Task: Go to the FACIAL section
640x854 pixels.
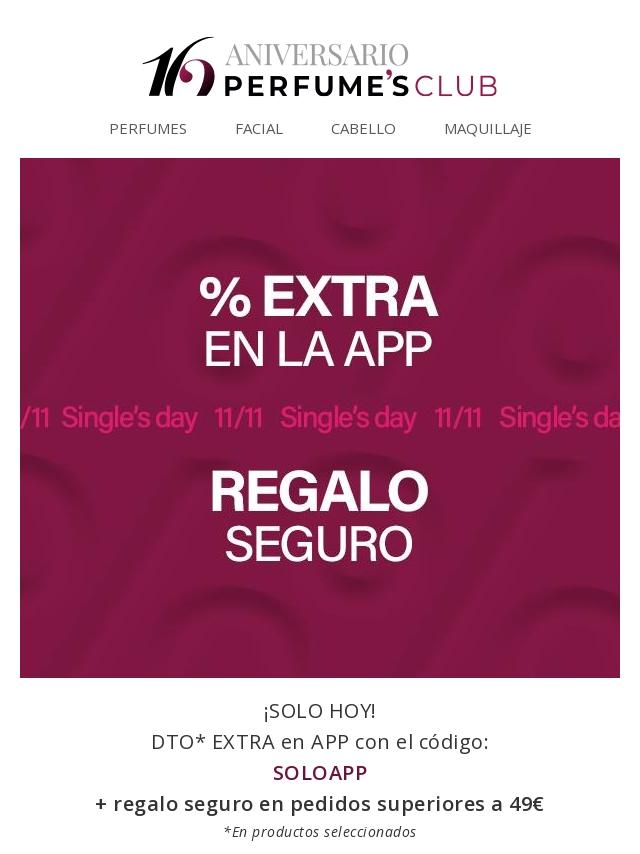Action: pyautogui.click(x=259, y=129)
